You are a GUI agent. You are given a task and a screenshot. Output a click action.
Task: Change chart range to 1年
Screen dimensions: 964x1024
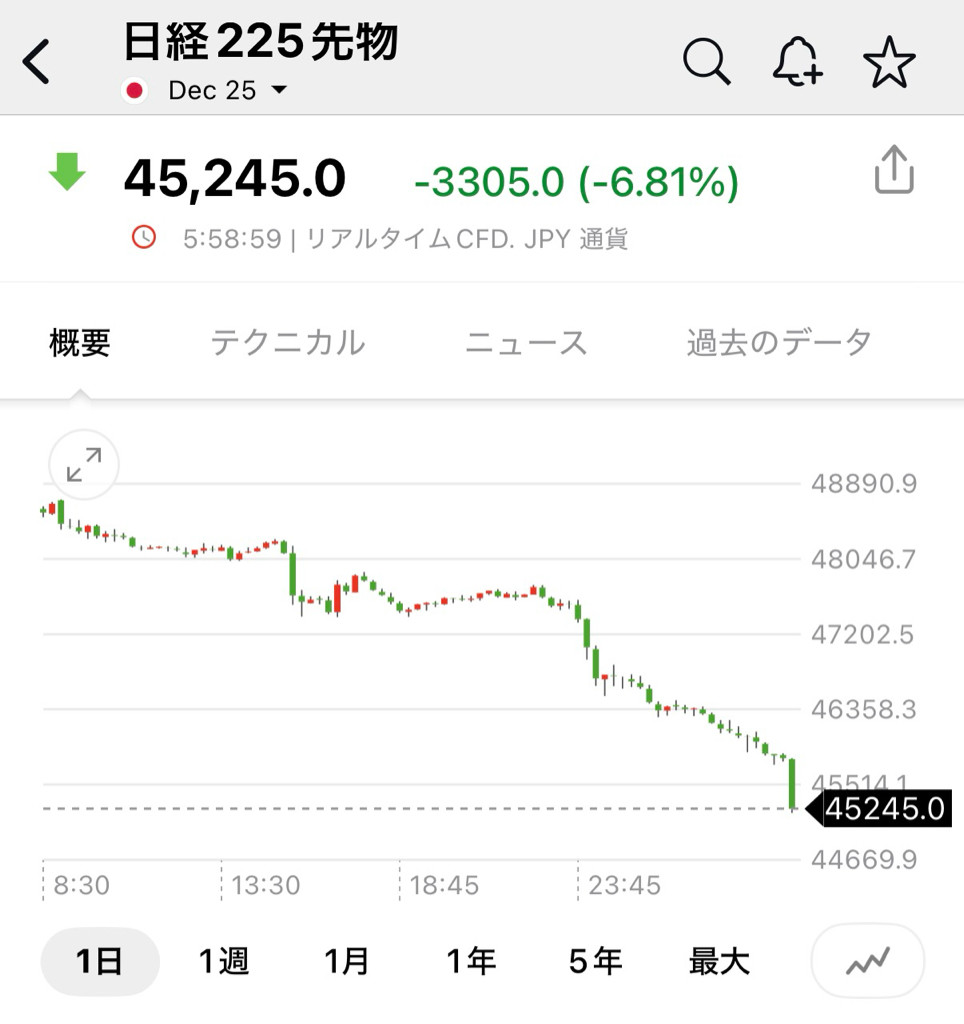coord(471,962)
